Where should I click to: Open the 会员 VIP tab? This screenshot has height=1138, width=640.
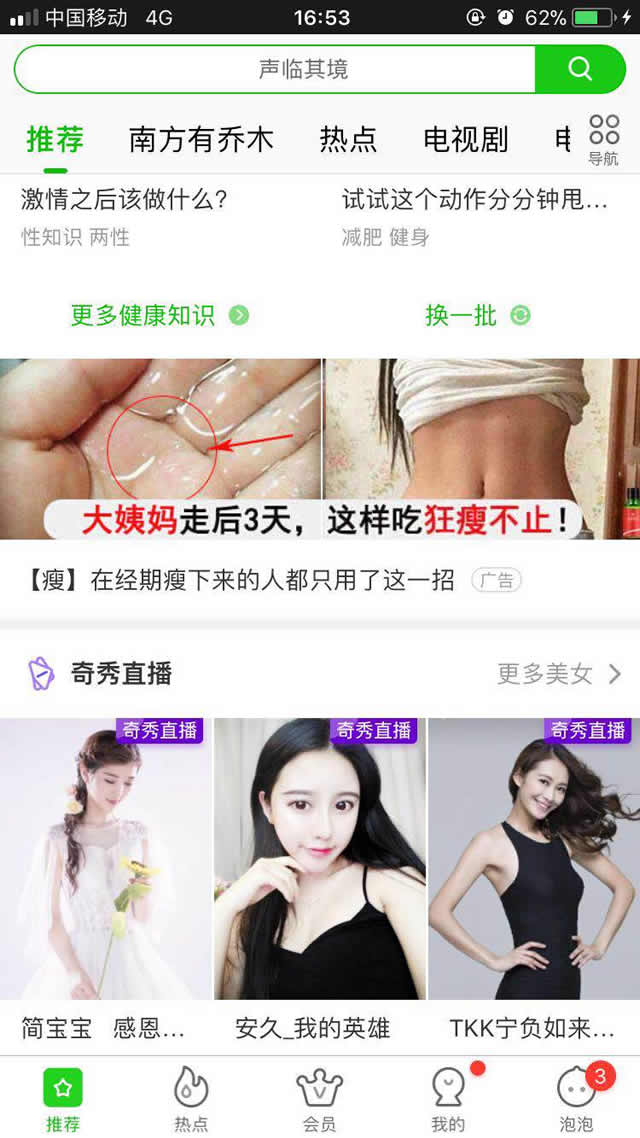click(319, 1098)
